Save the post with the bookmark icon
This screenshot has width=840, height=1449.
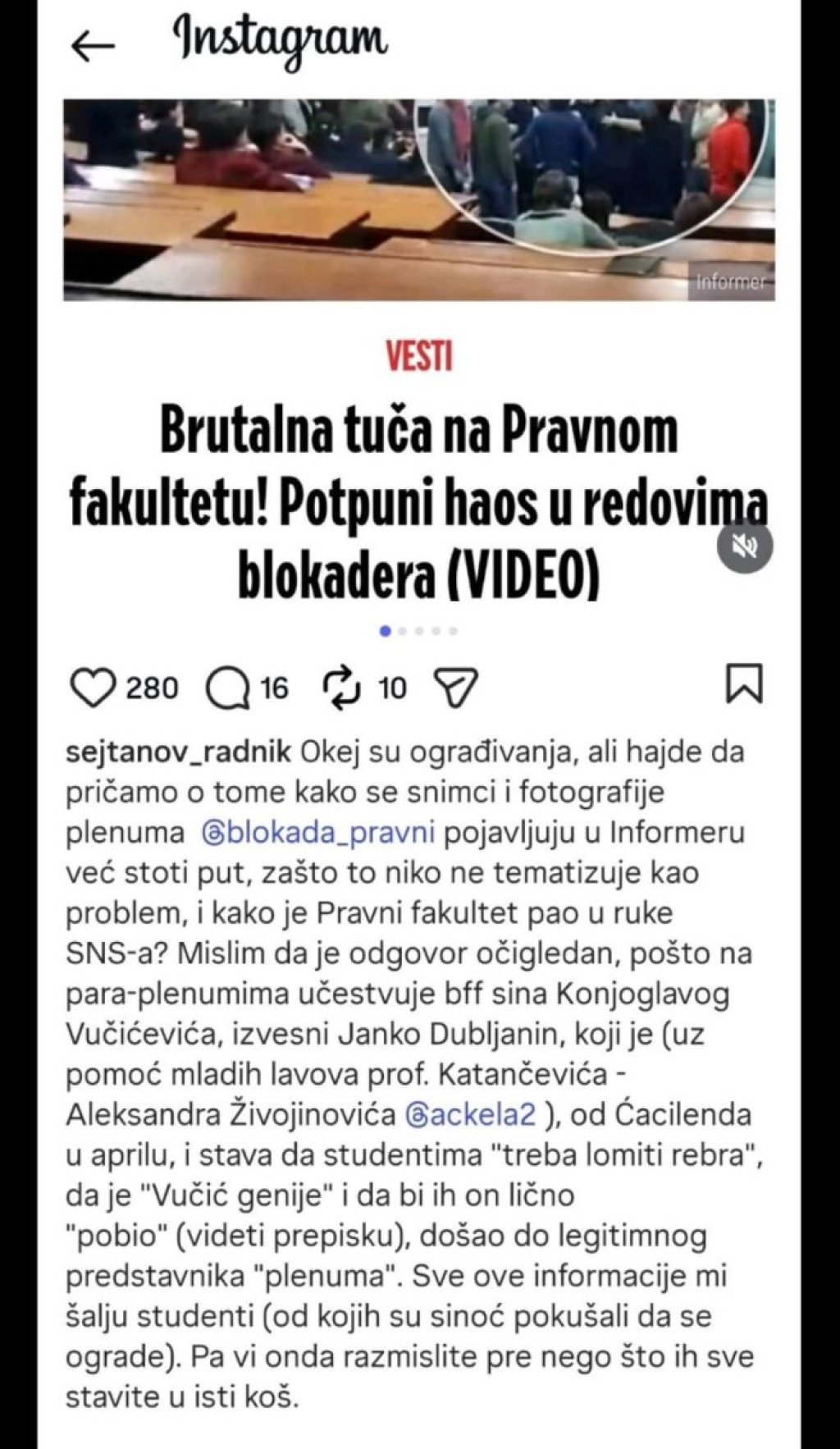pyautogui.click(x=744, y=685)
